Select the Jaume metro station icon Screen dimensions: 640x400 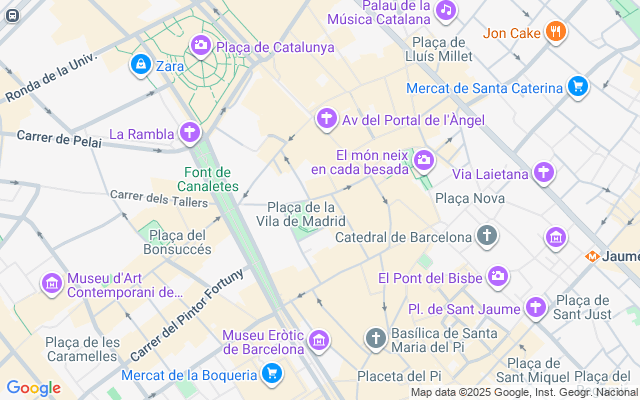pyautogui.click(x=593, y=256)
